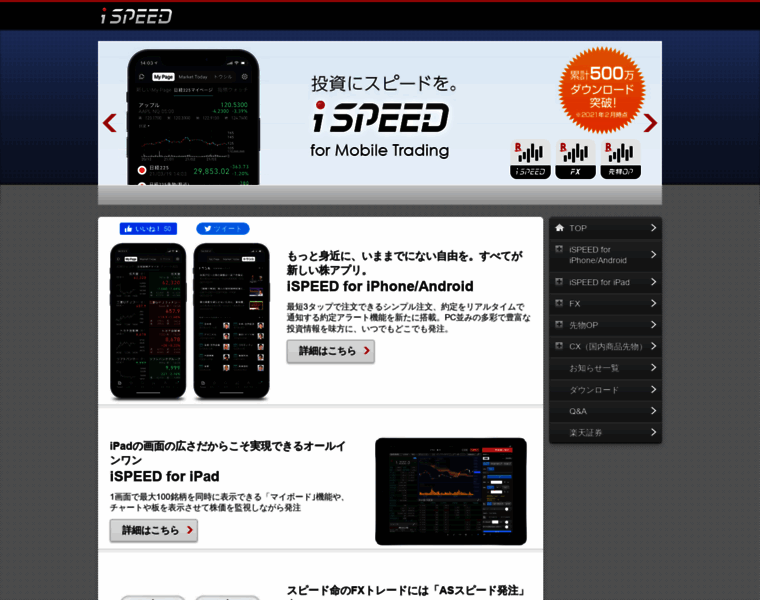Like the page with いいね button

click(147, 229)
